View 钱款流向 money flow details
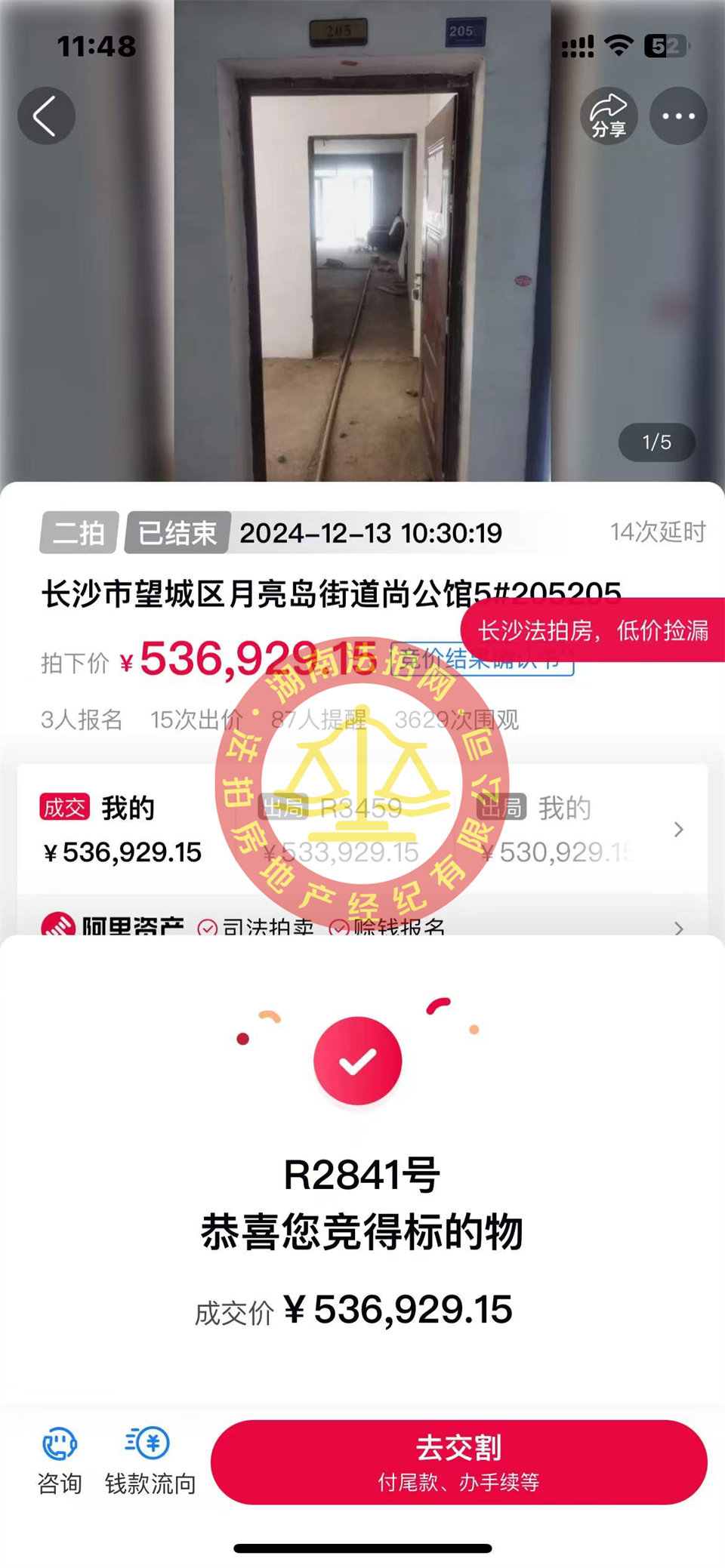 pyautogui.click(x=150, y=1461)
